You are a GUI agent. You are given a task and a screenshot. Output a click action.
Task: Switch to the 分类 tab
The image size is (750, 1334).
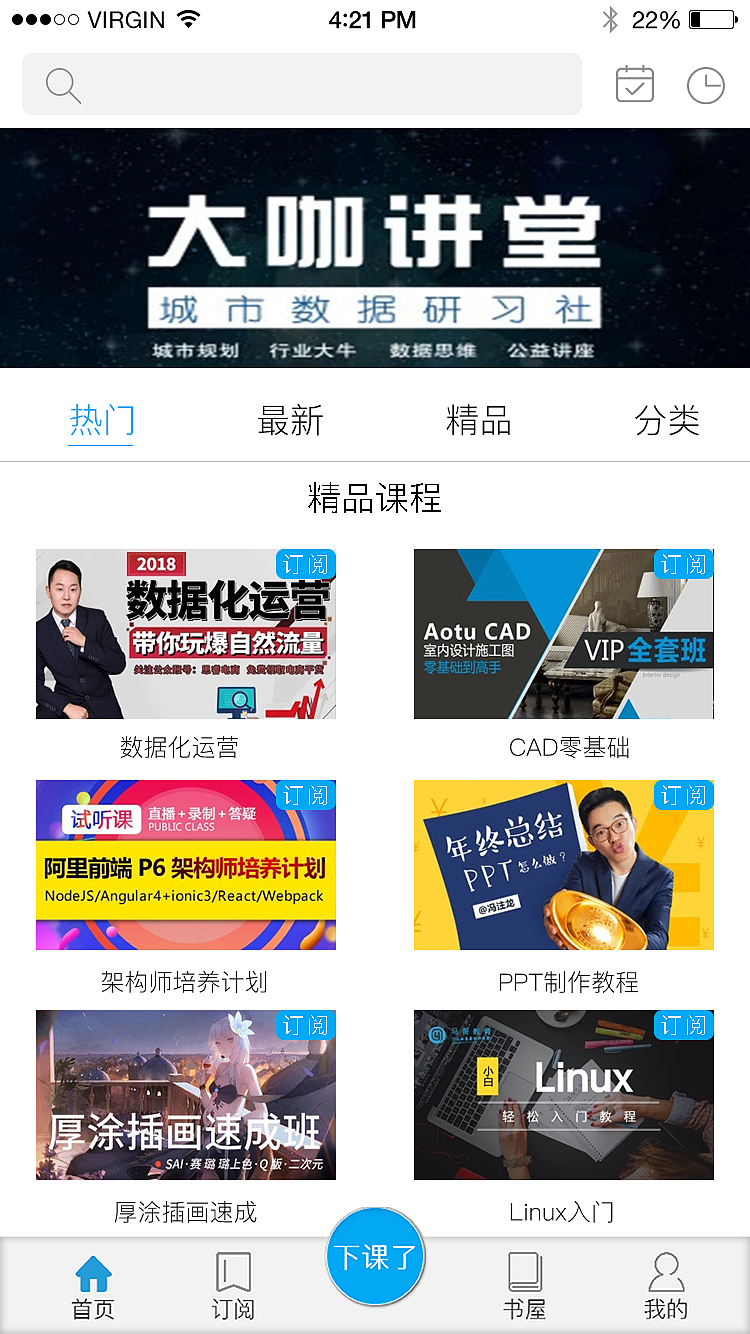666,421
